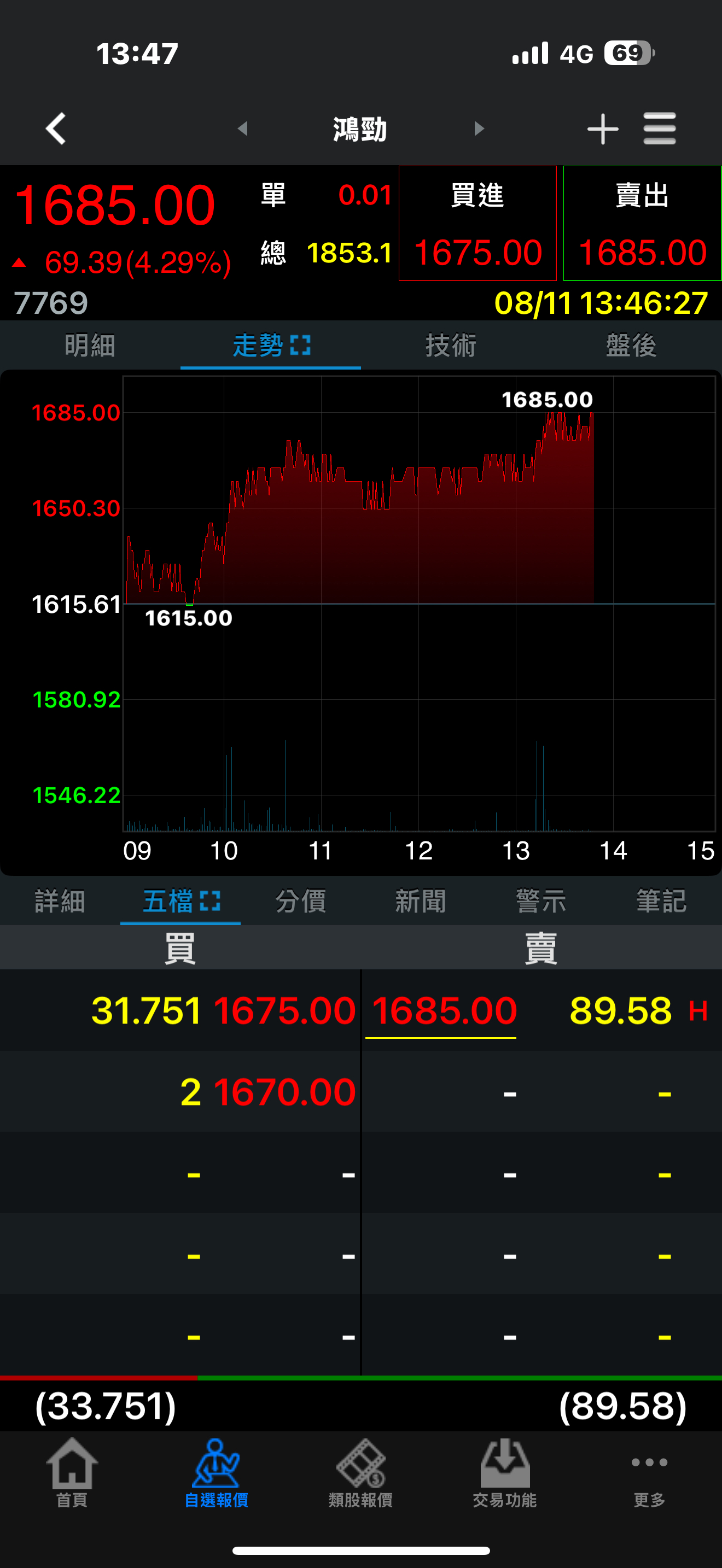Switch to the 分價 tab
The image size is (722, 1568).
coord(301,902)
